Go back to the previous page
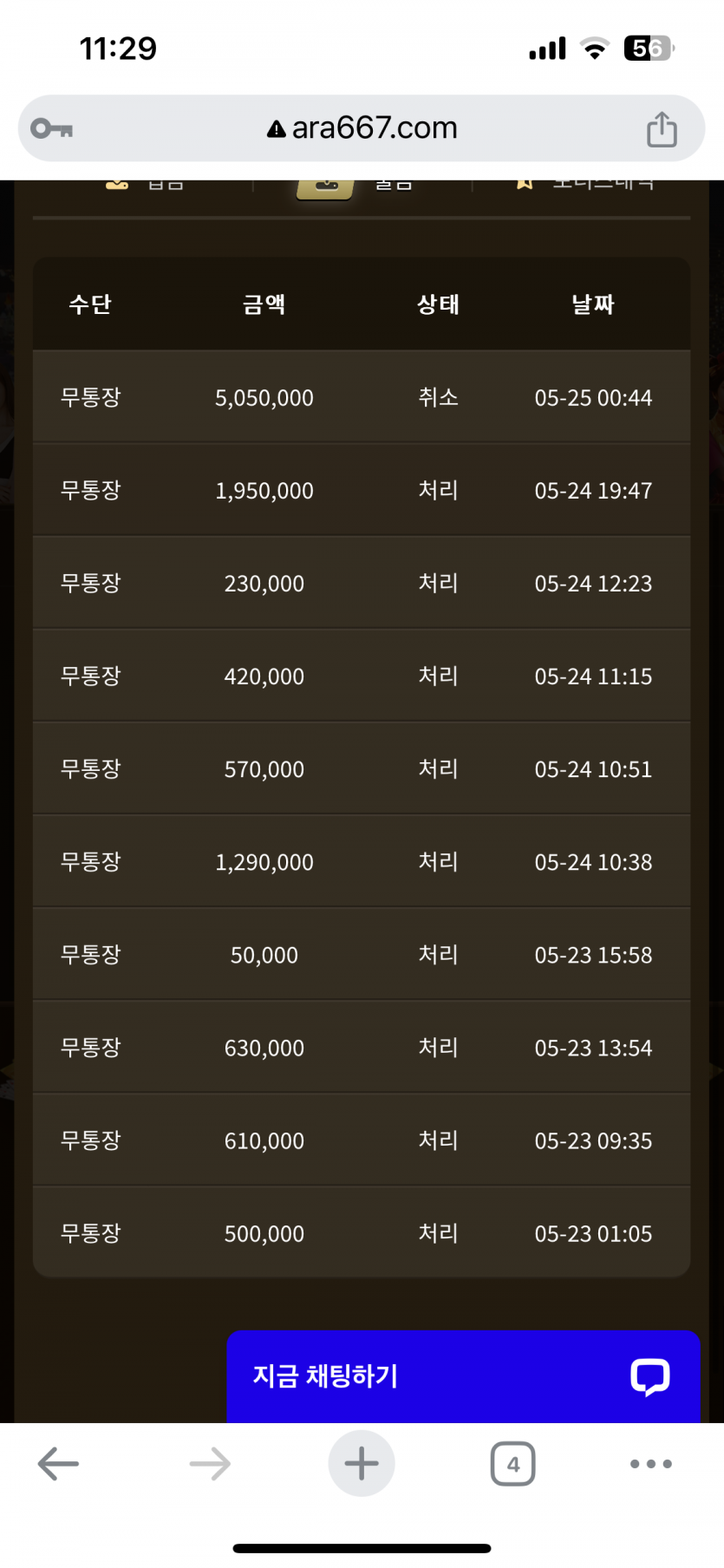The image size is (724, 1568). pos(58,1464)
